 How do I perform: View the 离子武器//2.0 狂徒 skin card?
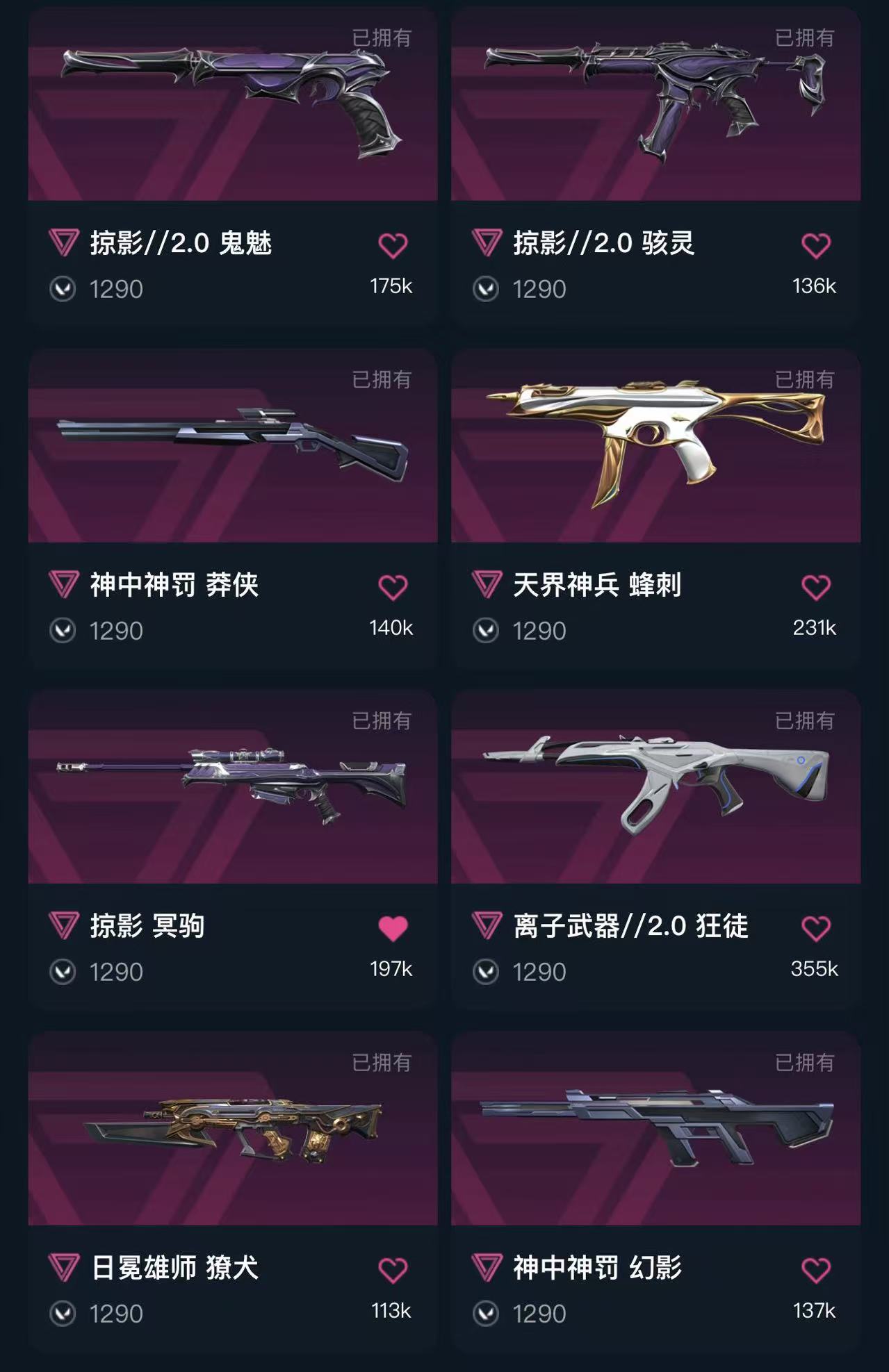655,850
